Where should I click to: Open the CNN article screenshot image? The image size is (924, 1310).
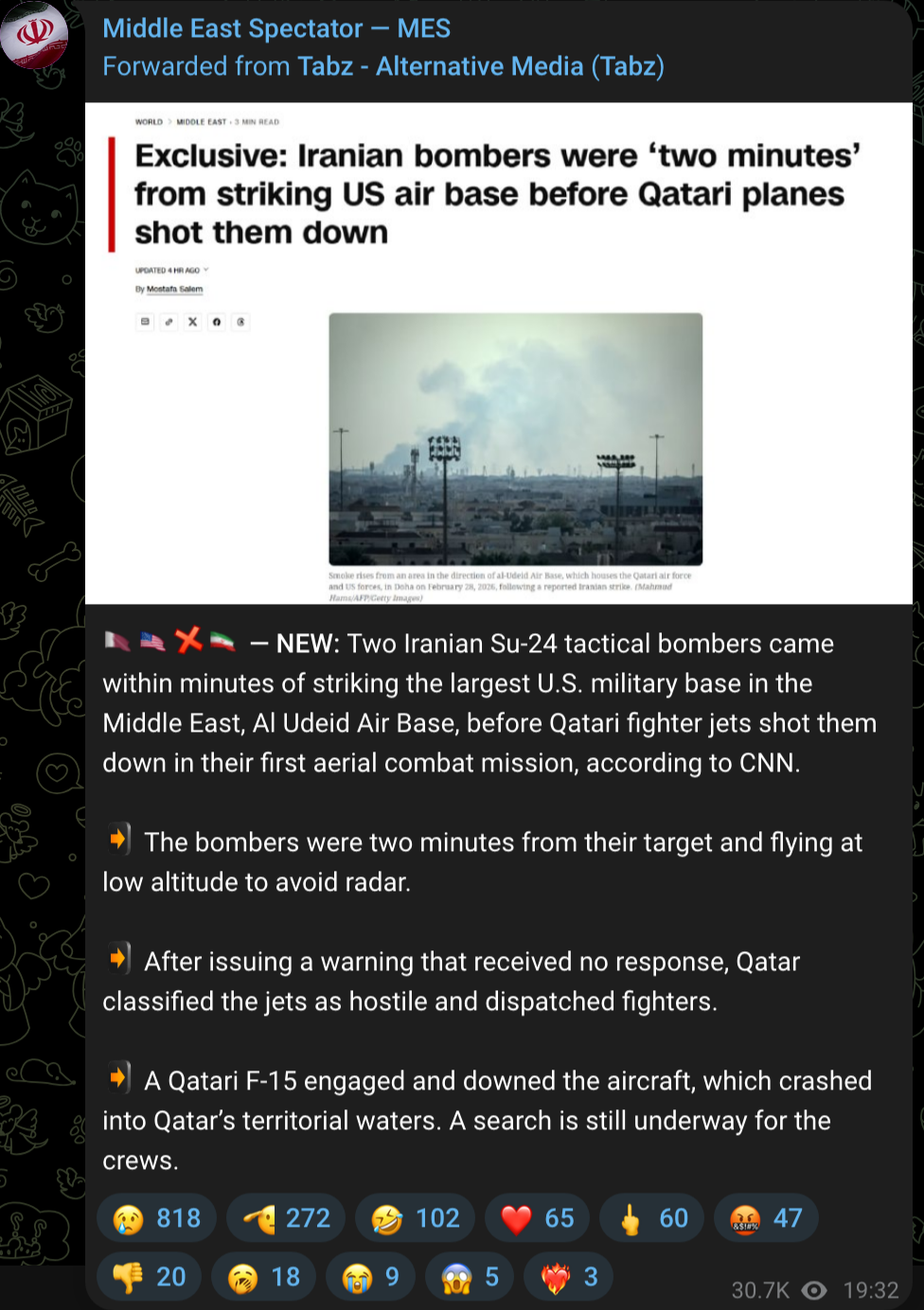[x=499, y=353]
